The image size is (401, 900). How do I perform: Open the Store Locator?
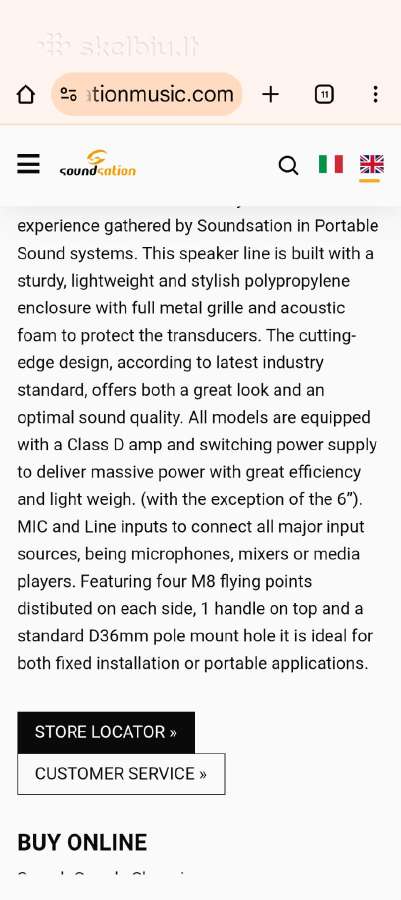click(106, 732)
